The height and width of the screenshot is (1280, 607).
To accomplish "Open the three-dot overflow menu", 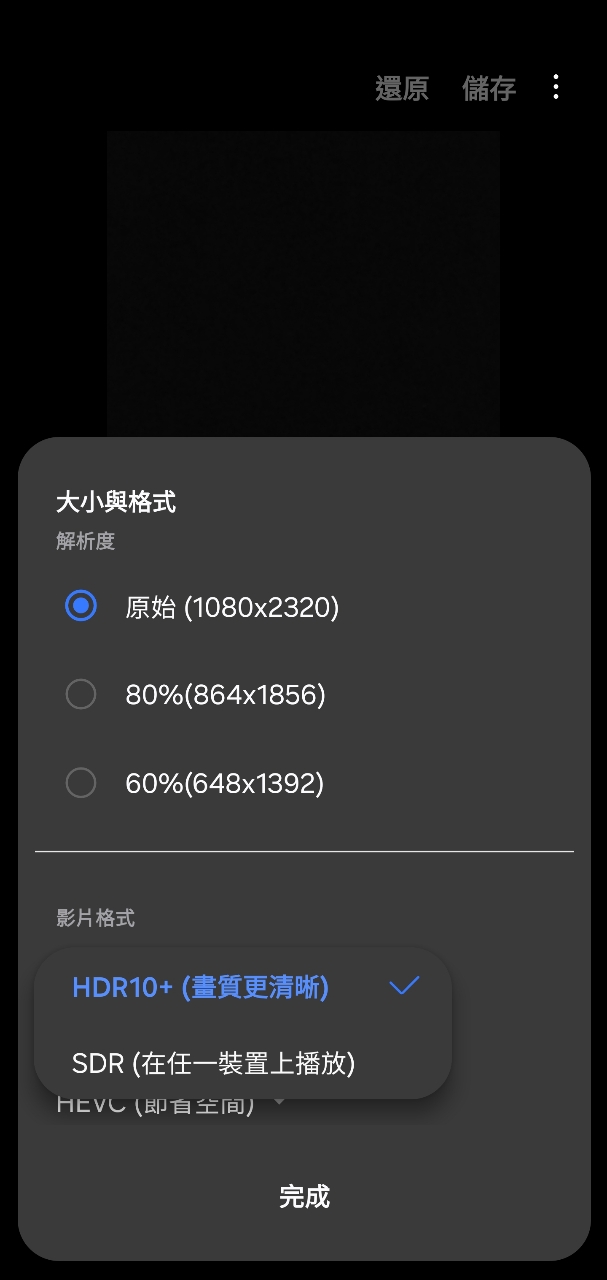I will pos(556,88).
